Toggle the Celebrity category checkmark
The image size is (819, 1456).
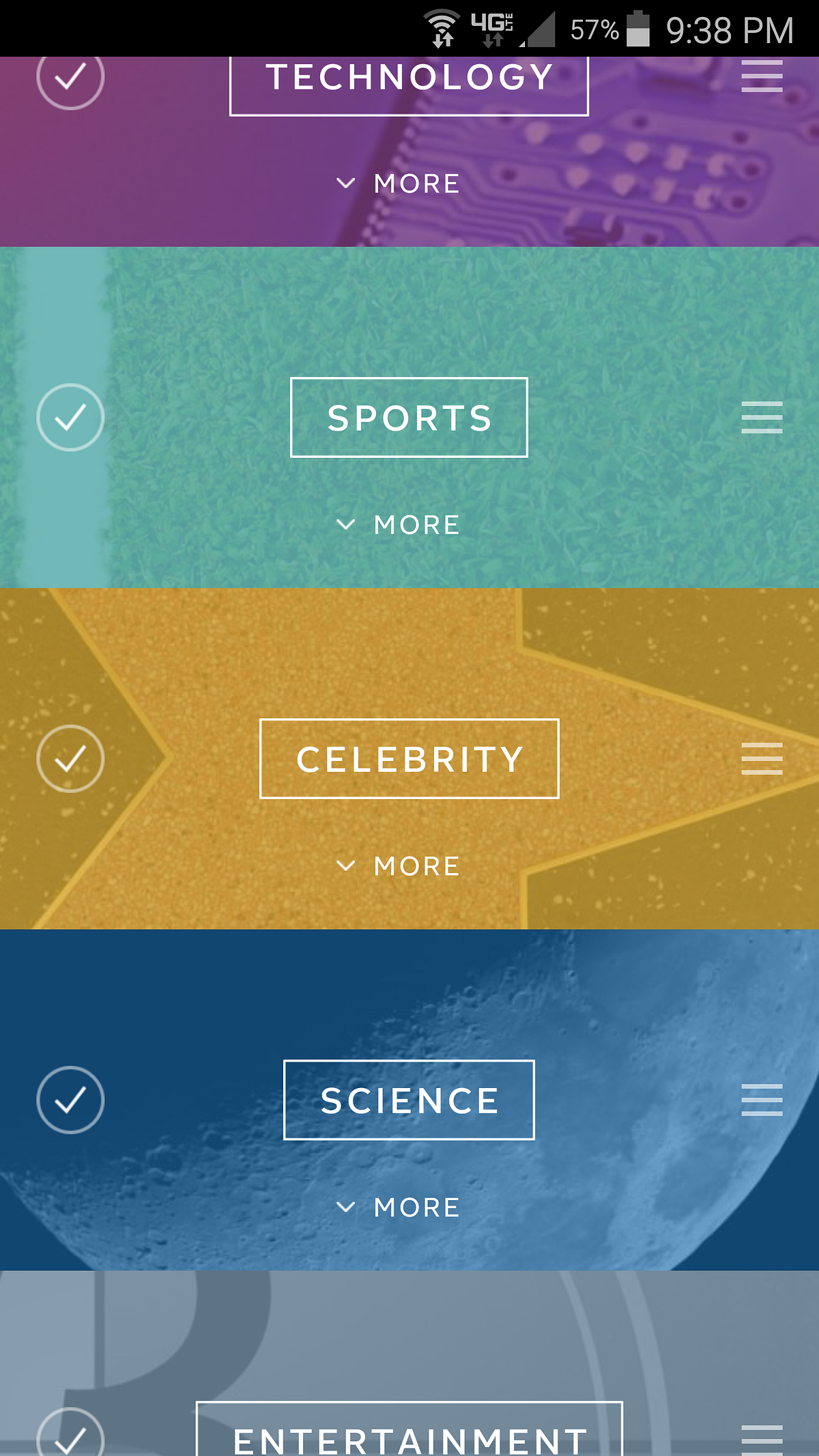(x=70, y=758)
